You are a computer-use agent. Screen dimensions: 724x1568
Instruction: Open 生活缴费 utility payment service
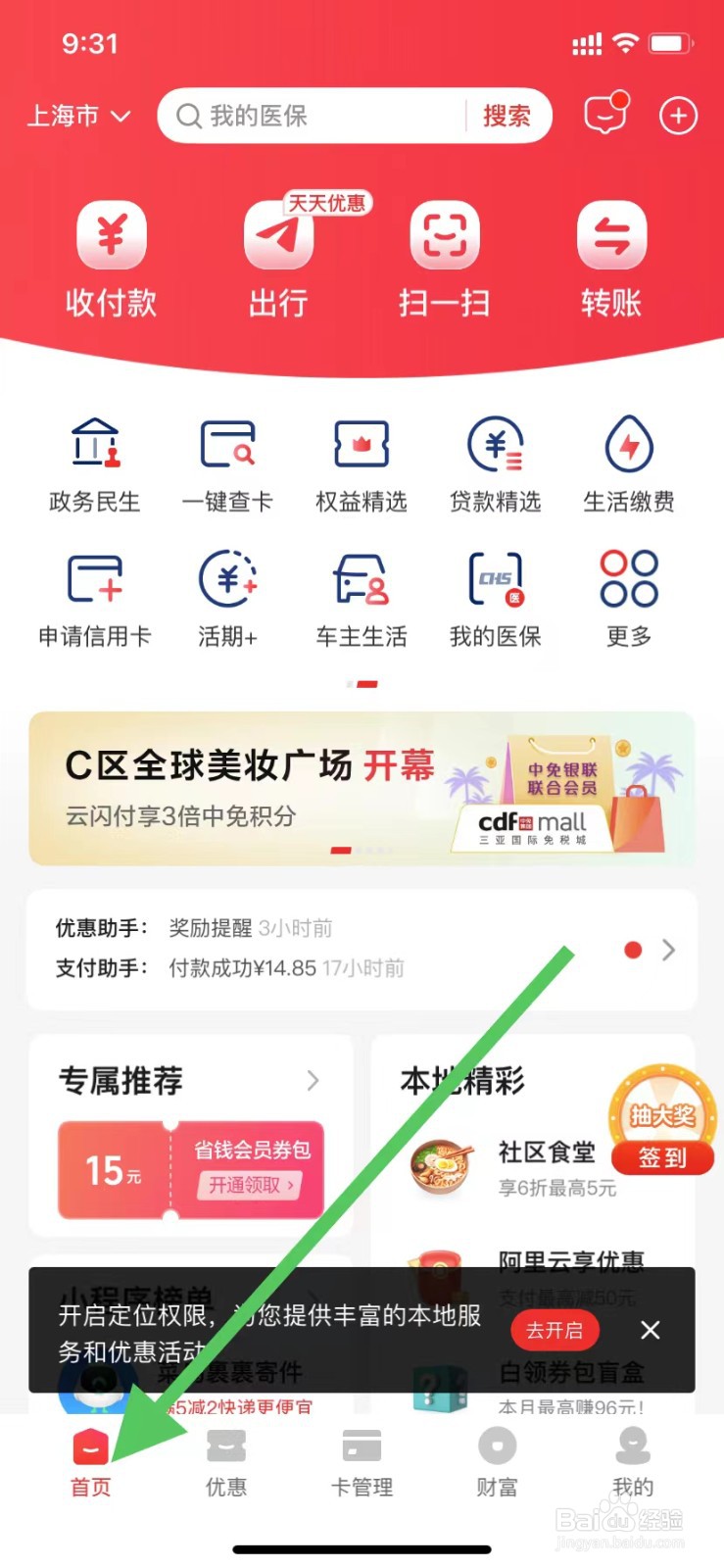(x=628, y=465)
